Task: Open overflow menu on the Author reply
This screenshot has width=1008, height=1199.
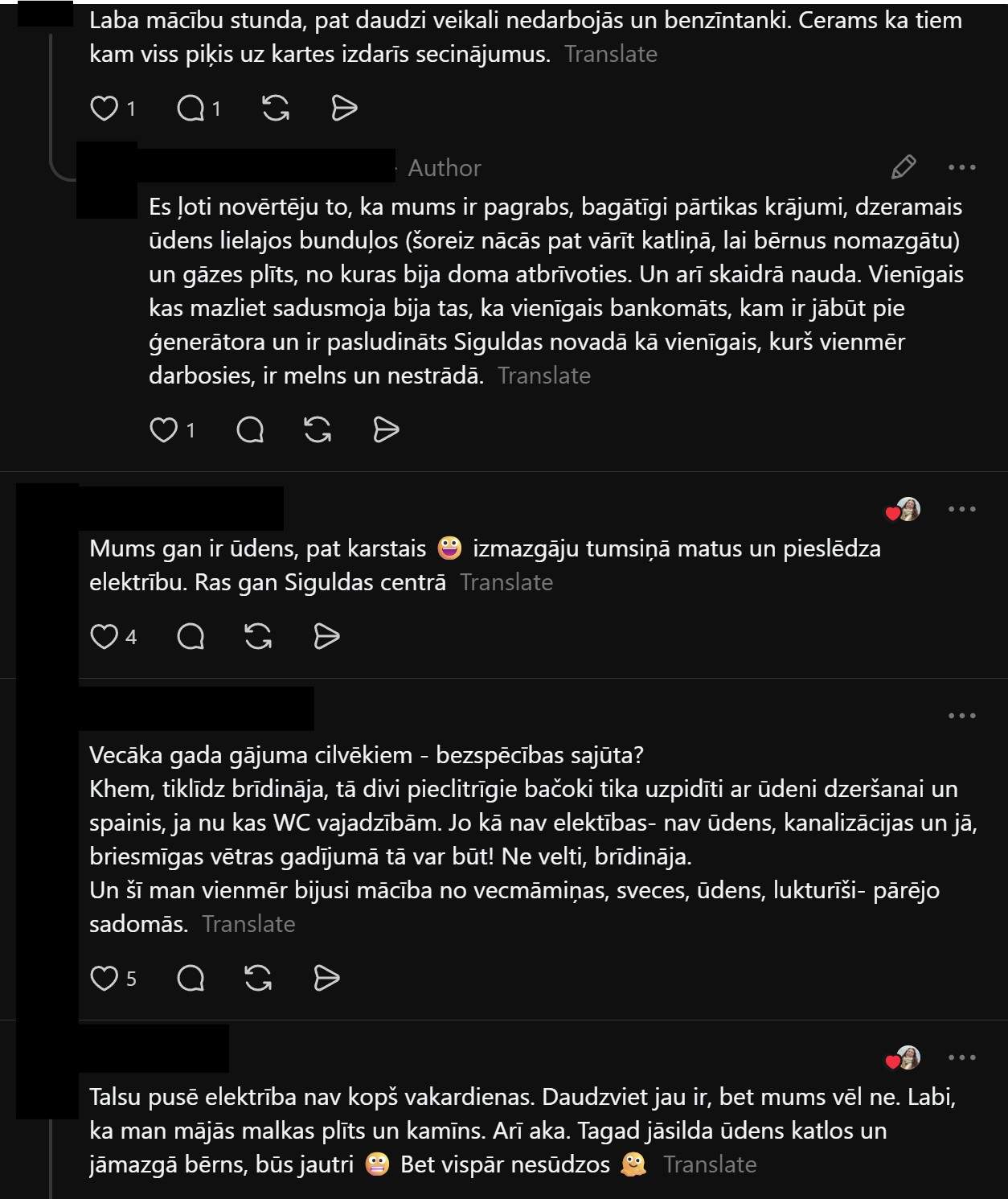Action: pos(961,167)
